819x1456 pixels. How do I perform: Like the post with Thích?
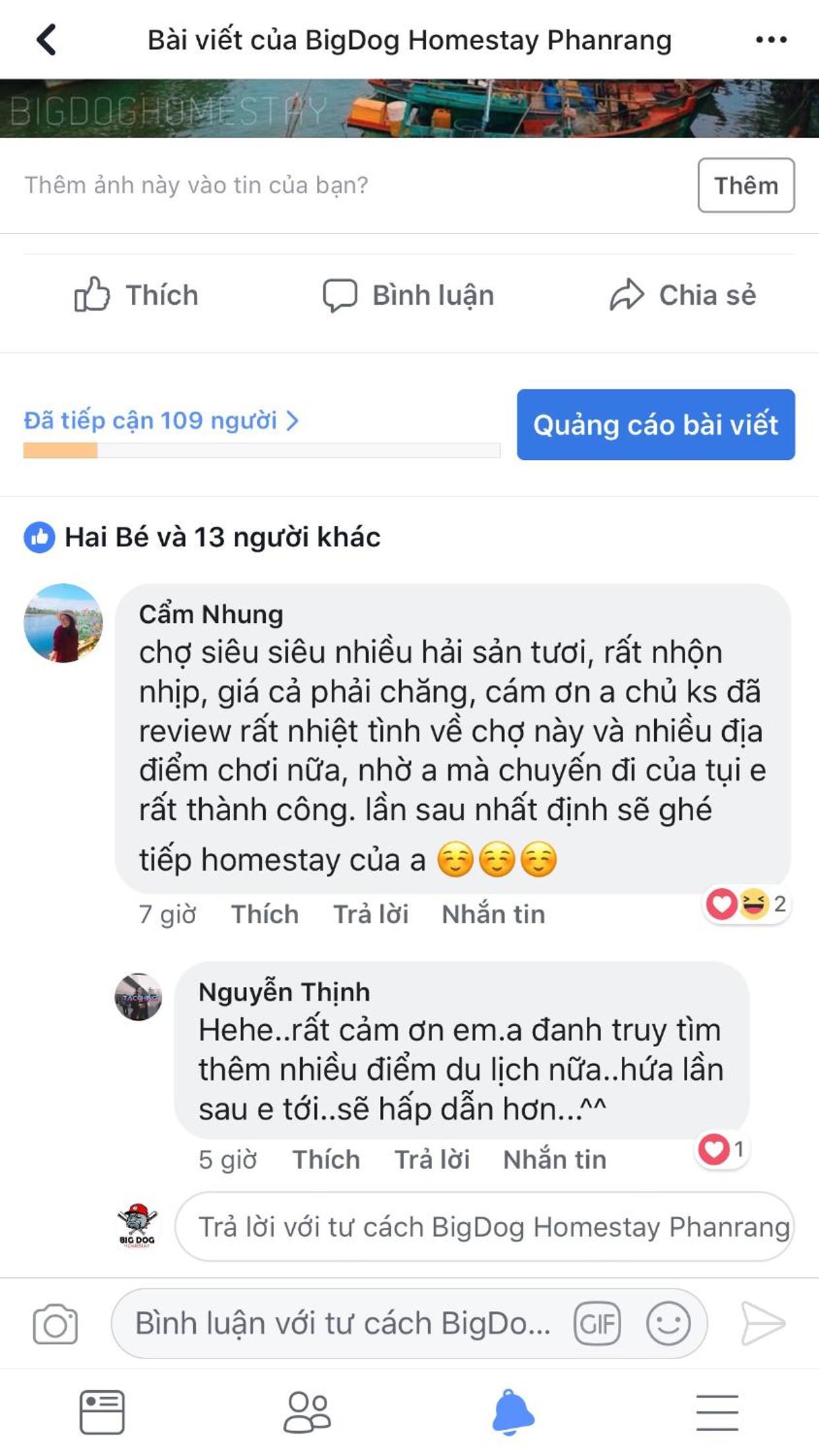click(x=136, y=295)
